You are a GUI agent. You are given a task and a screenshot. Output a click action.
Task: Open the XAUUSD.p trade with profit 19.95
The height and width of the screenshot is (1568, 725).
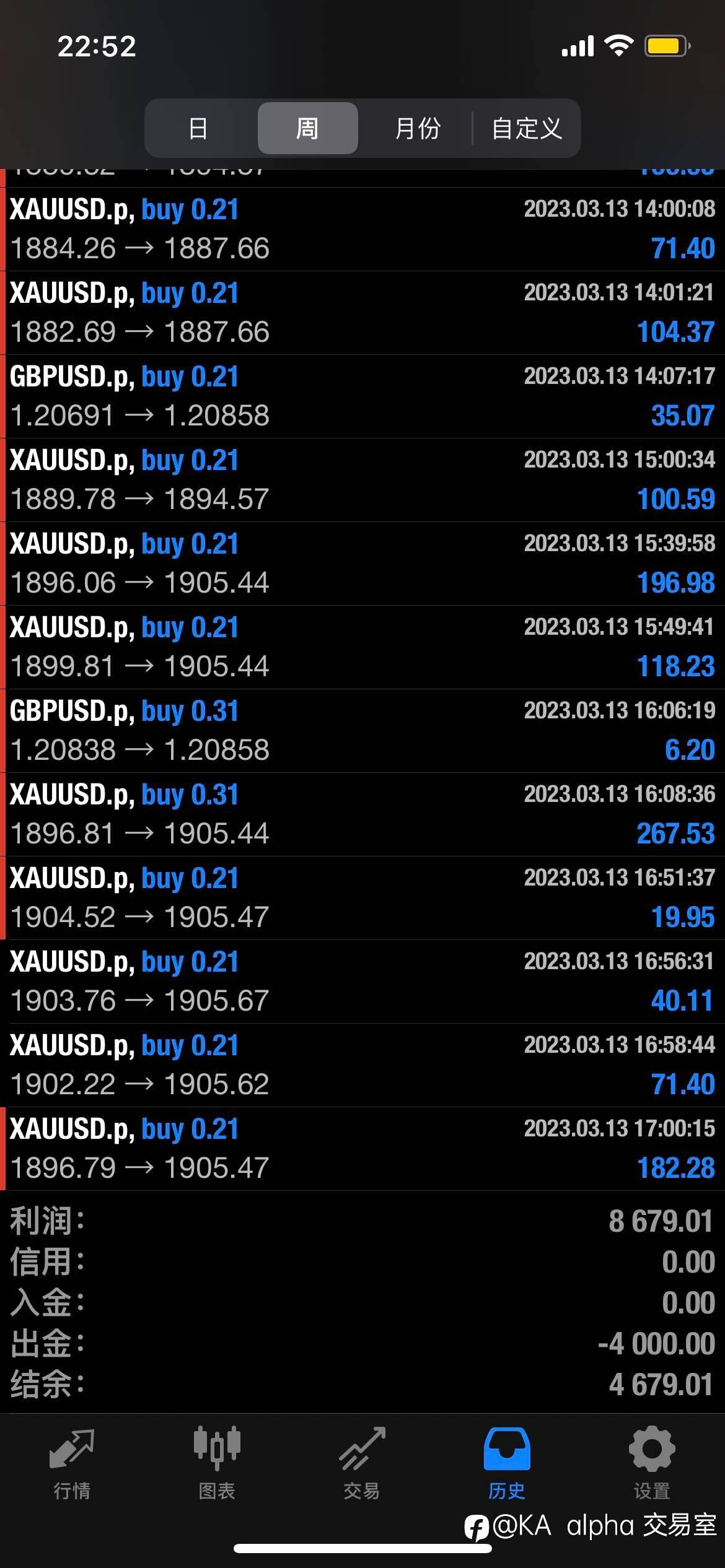click(362, 898)
